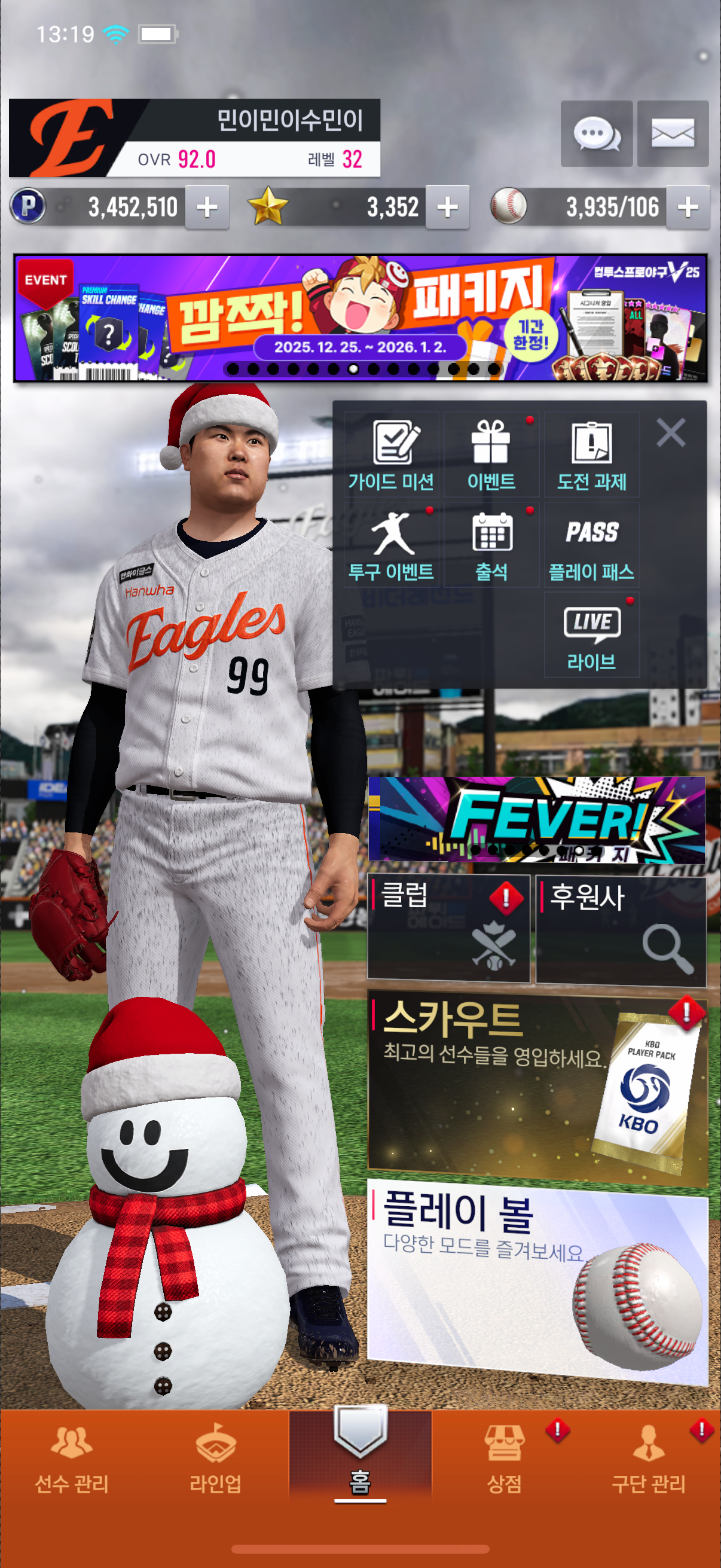Viewport: 721px width, 1568px height.
Task: Open the 출석 attendance calendar
Action: tap(491, 545)
